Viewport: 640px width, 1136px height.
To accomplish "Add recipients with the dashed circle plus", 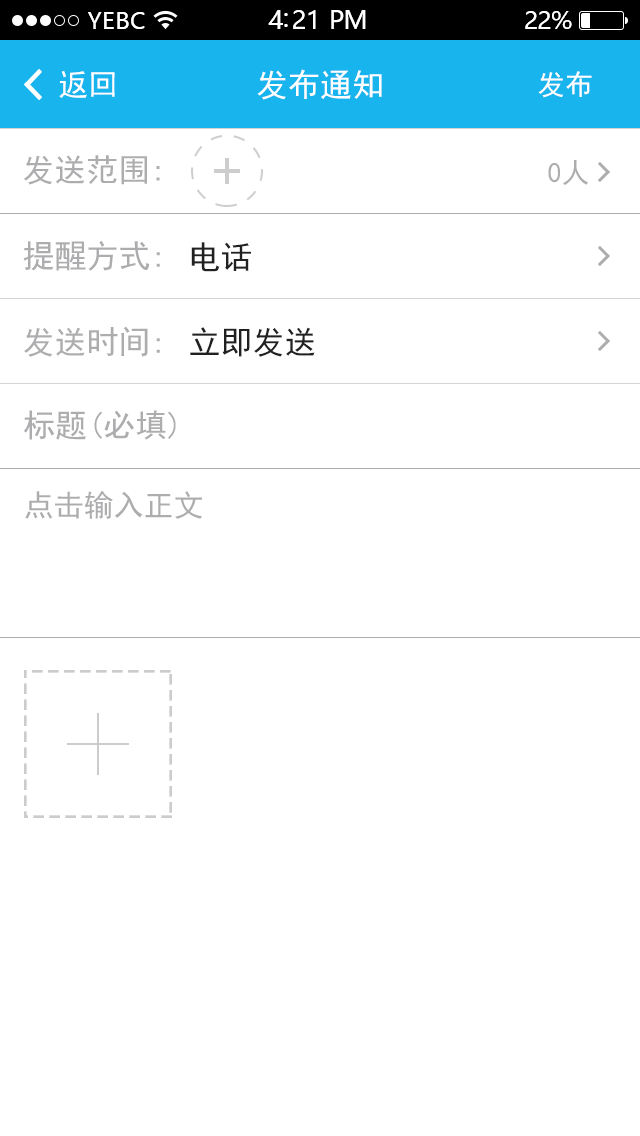I will pos(227,171).
